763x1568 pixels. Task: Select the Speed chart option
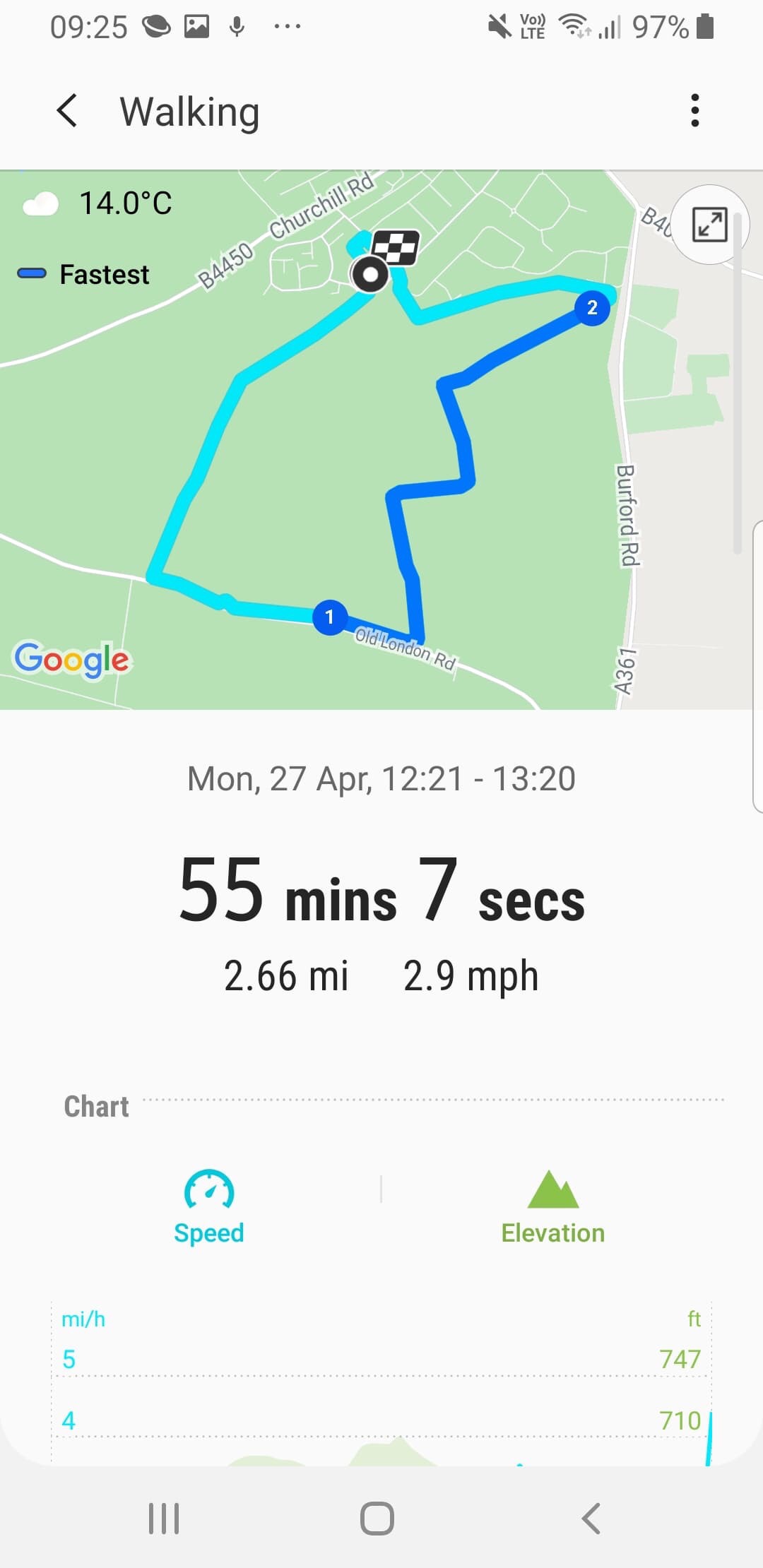(x=209, y=1206)
